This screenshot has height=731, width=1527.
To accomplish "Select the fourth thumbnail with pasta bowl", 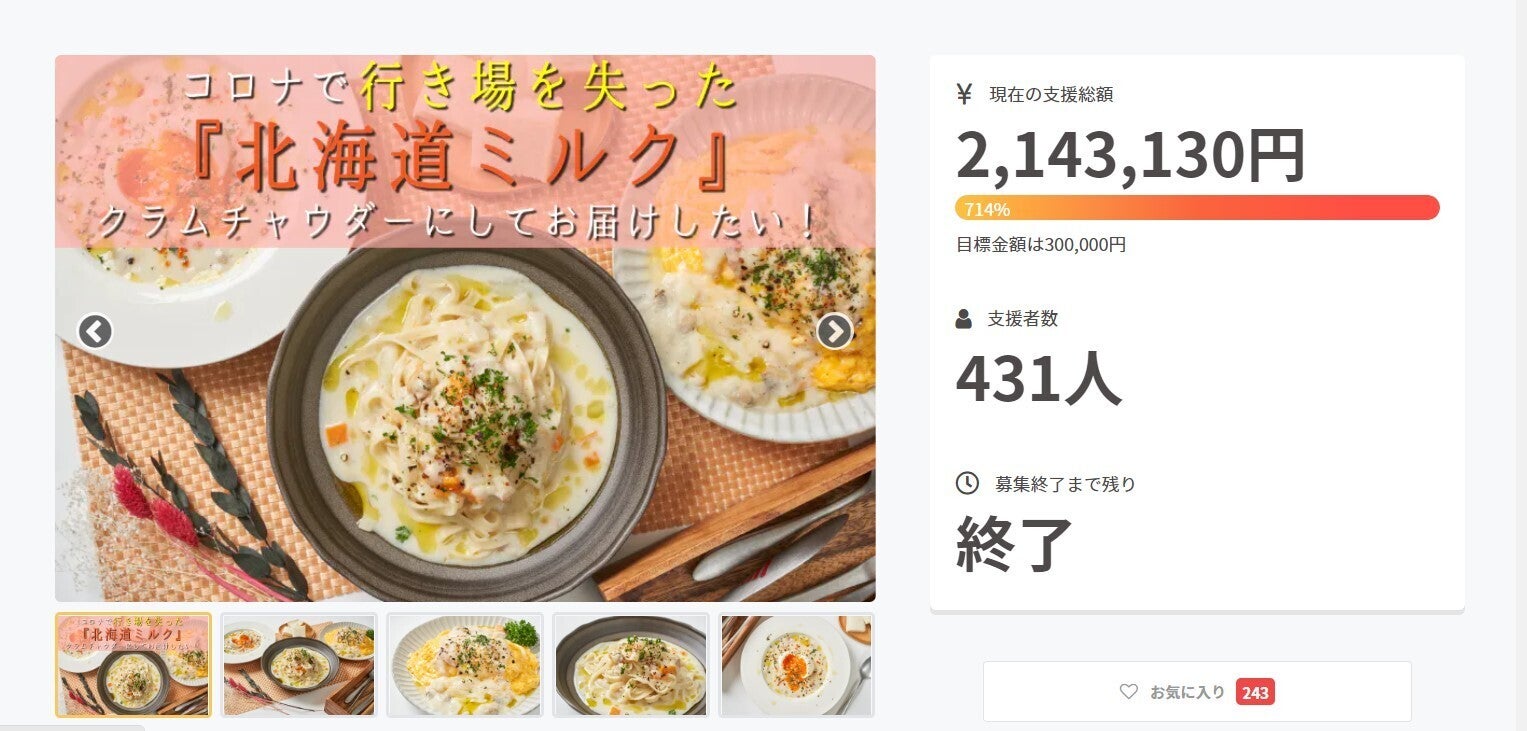I will tap(631, 665).
